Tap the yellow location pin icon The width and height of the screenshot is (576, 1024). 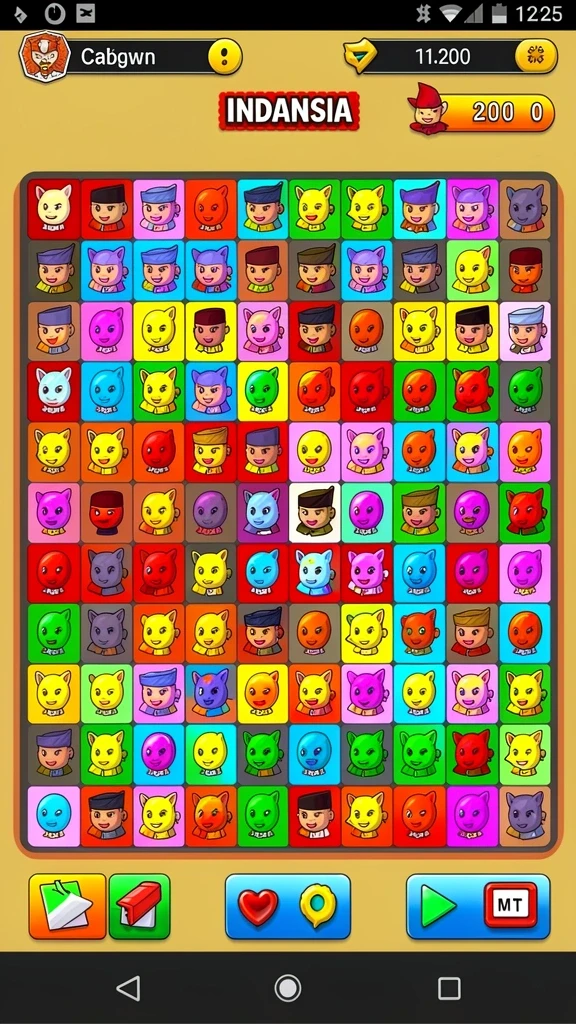coord(318,906)
